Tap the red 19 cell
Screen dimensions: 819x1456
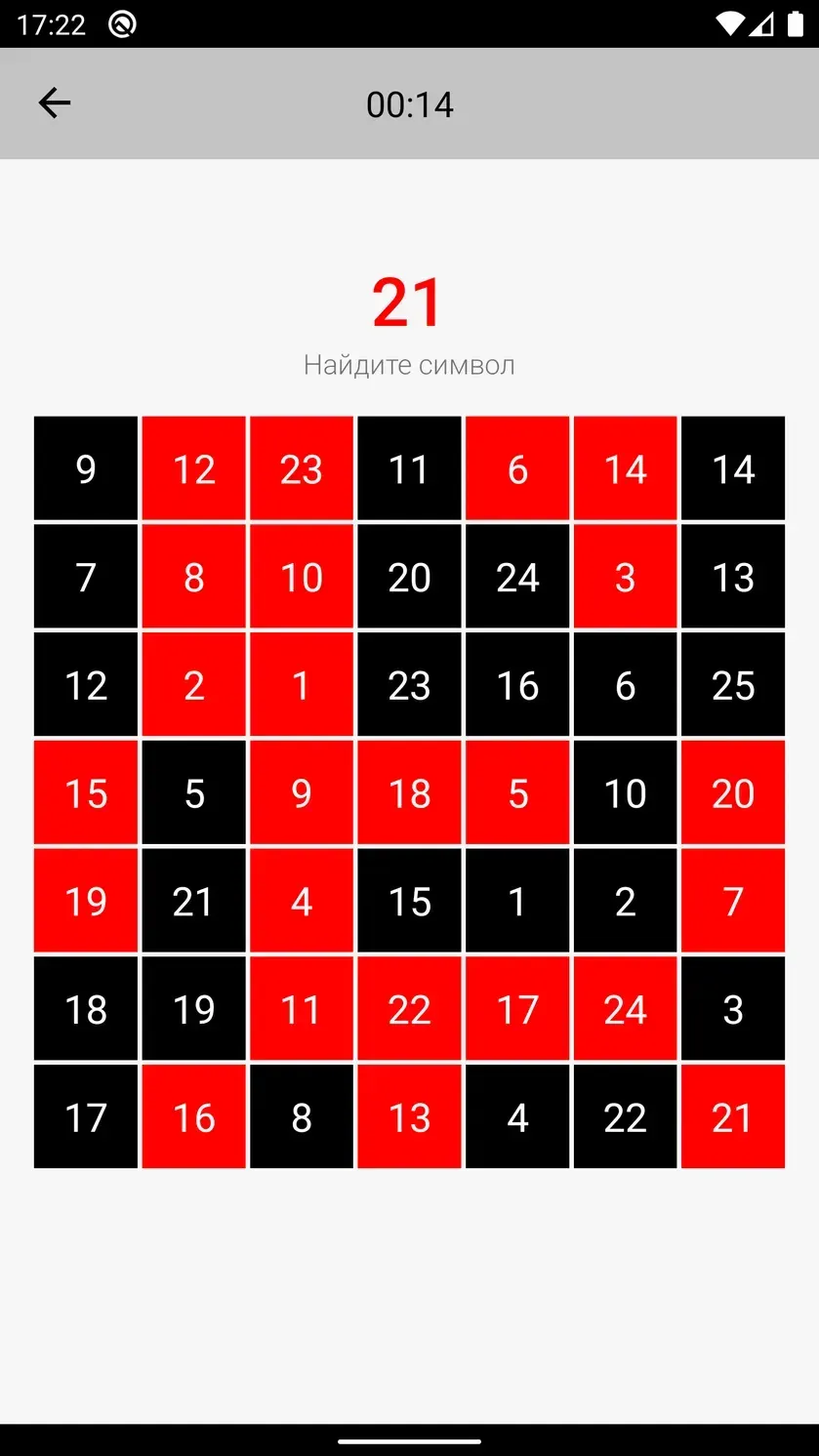pos(86,901)
